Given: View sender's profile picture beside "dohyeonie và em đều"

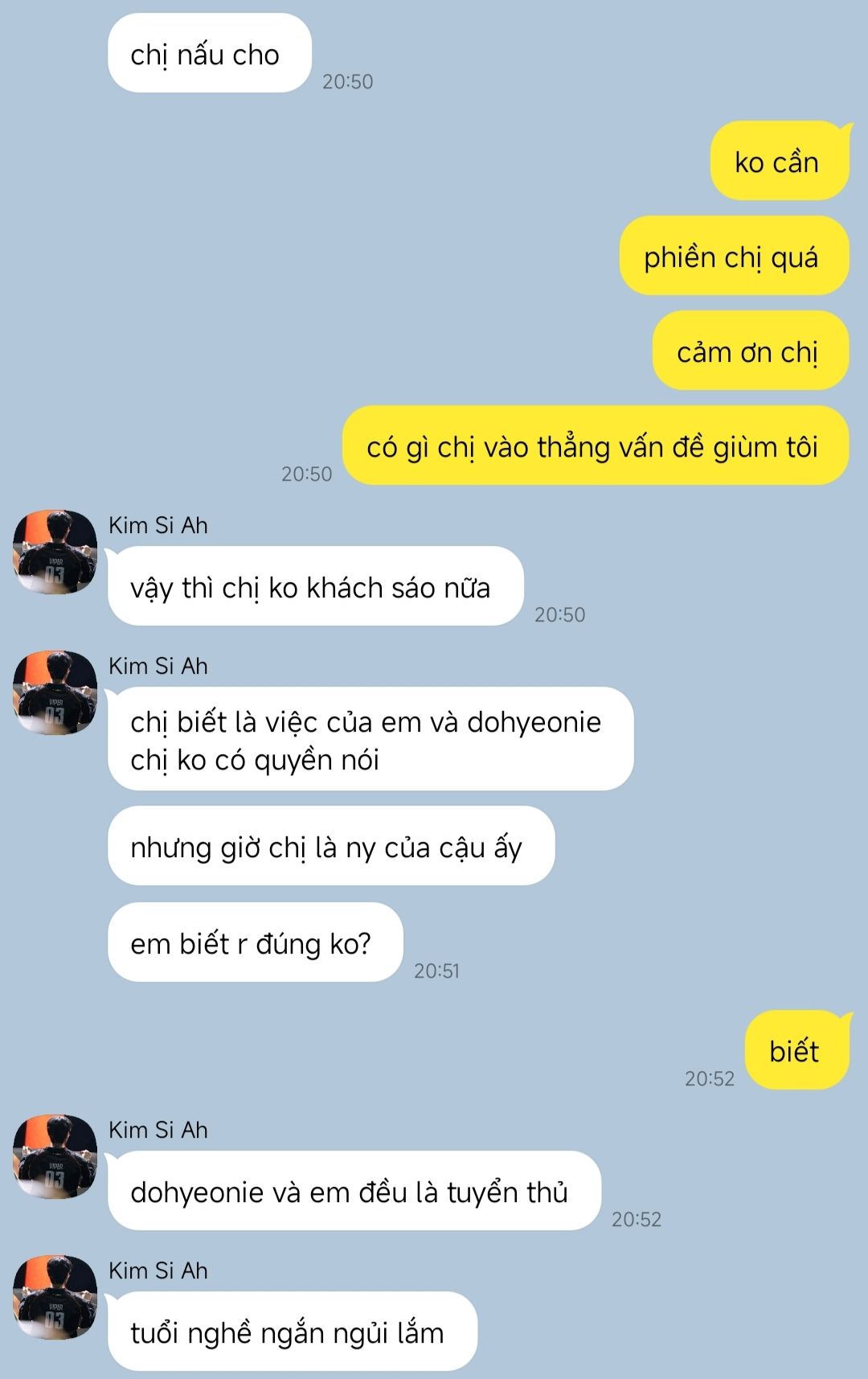Looking at the screenshot, I should click(55, 1156).
